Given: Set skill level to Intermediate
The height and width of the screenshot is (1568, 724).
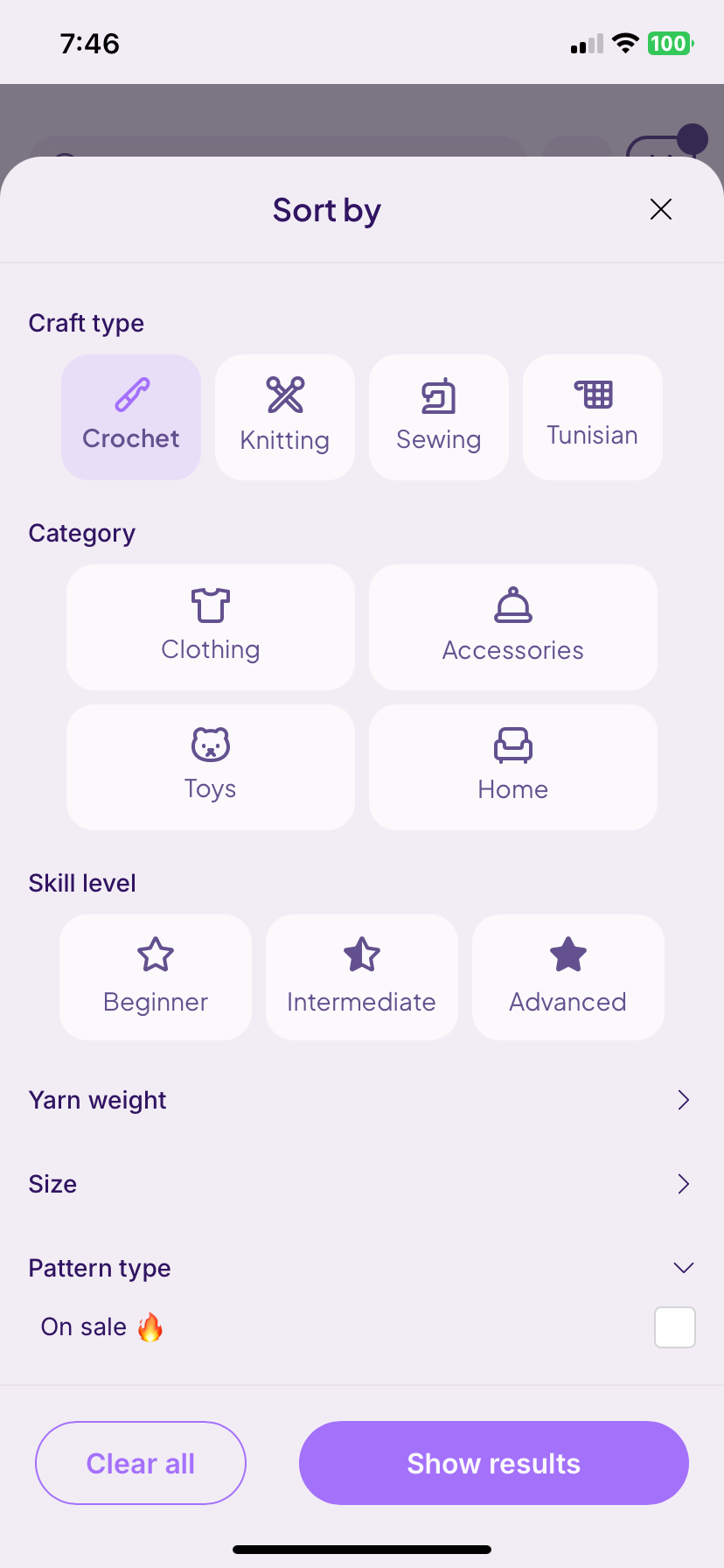Looking at the screenshot, I should (362, 977).
